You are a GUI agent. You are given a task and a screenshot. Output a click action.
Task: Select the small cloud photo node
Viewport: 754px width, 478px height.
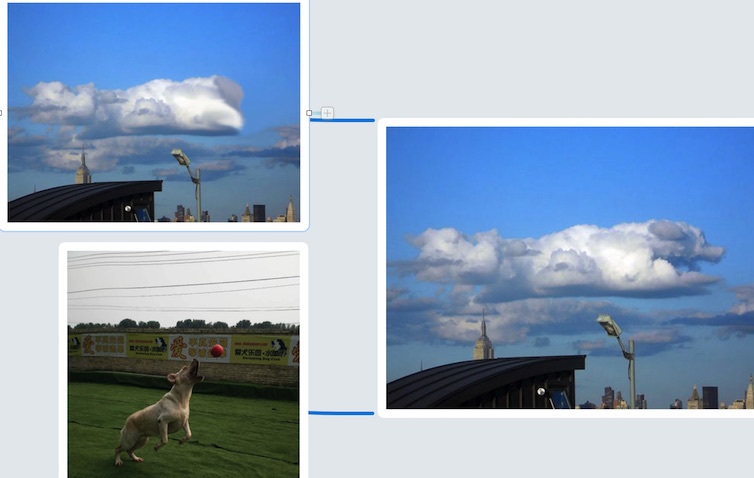153,112
